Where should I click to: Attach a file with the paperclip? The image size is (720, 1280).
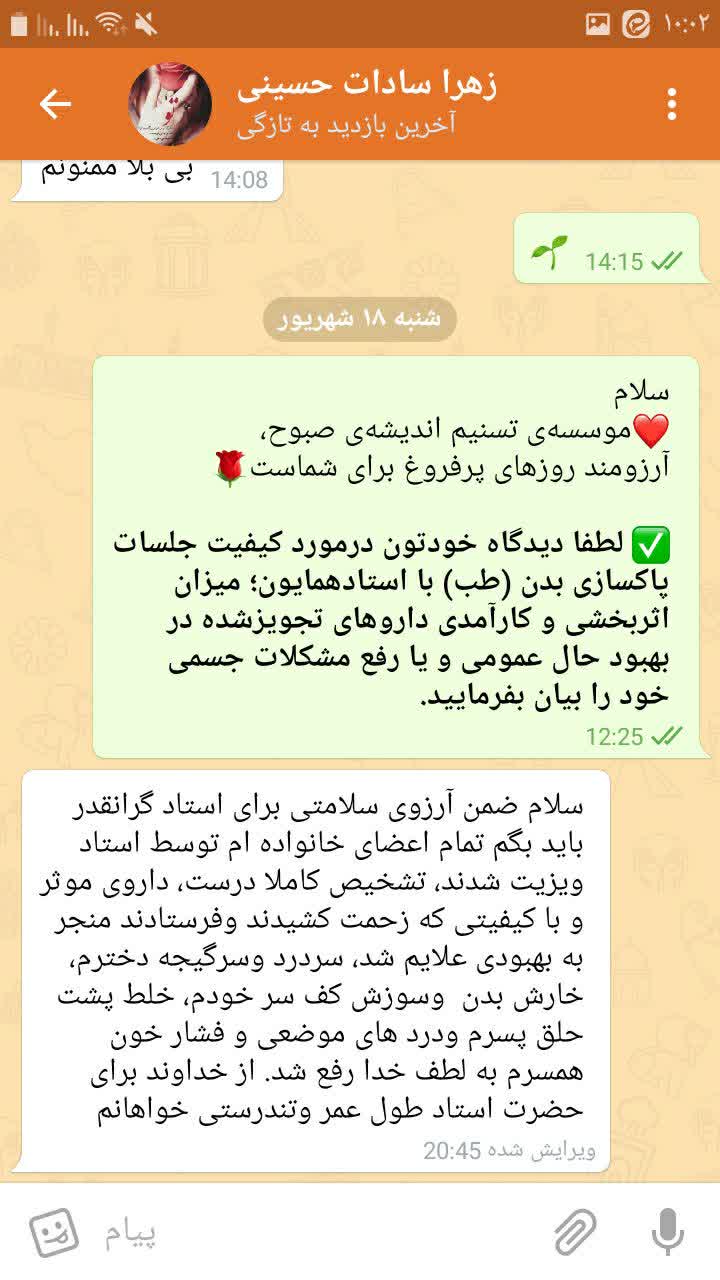tap(576, 1234)
